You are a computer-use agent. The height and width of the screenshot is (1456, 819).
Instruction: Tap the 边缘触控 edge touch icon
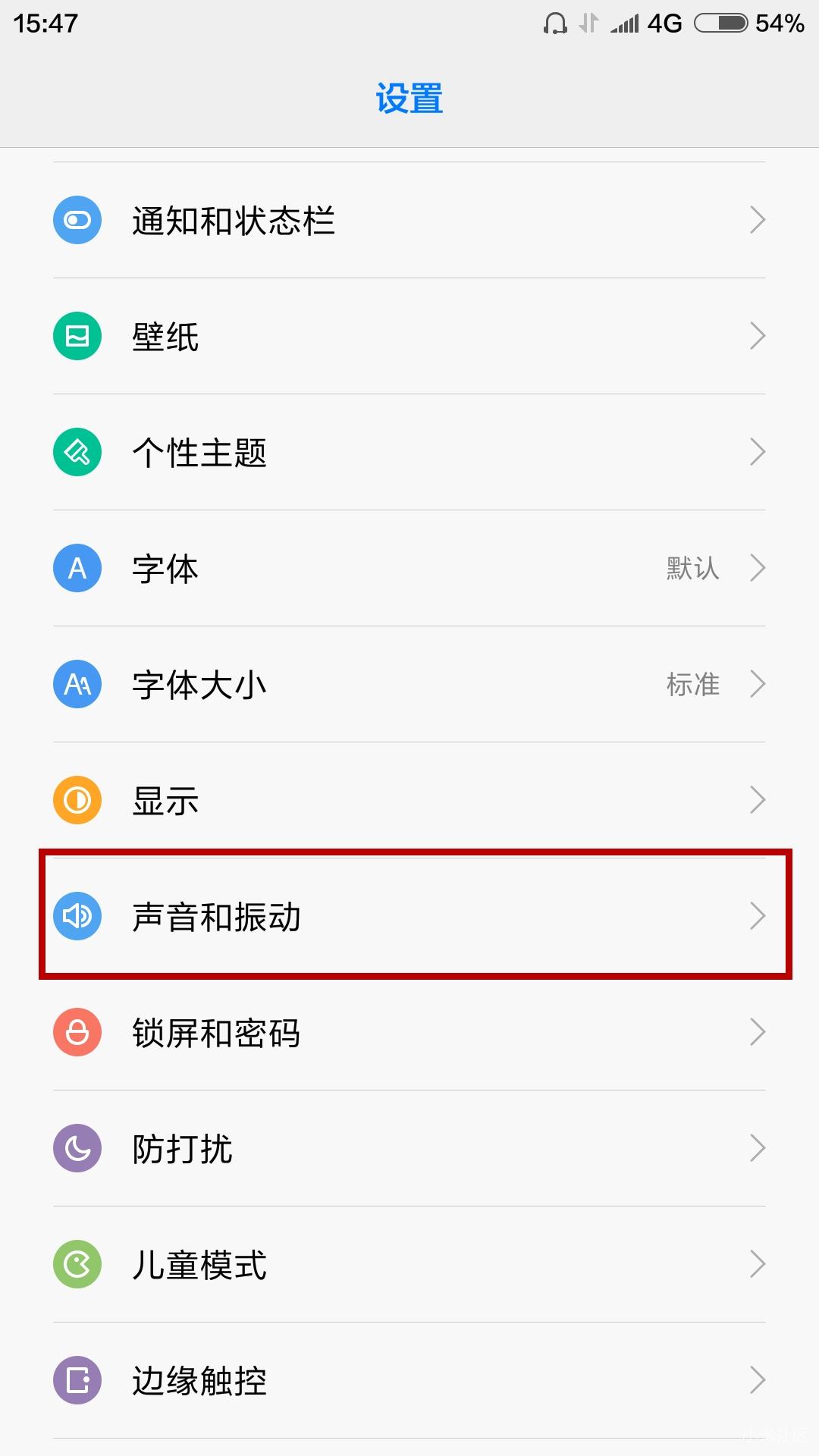tap(76, 1379)
